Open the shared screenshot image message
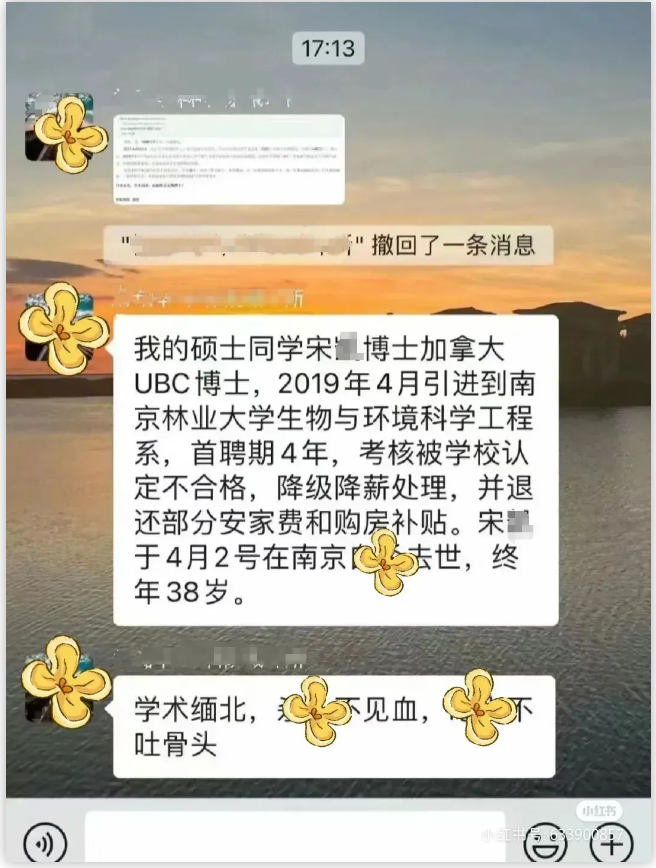 point(230,160)
